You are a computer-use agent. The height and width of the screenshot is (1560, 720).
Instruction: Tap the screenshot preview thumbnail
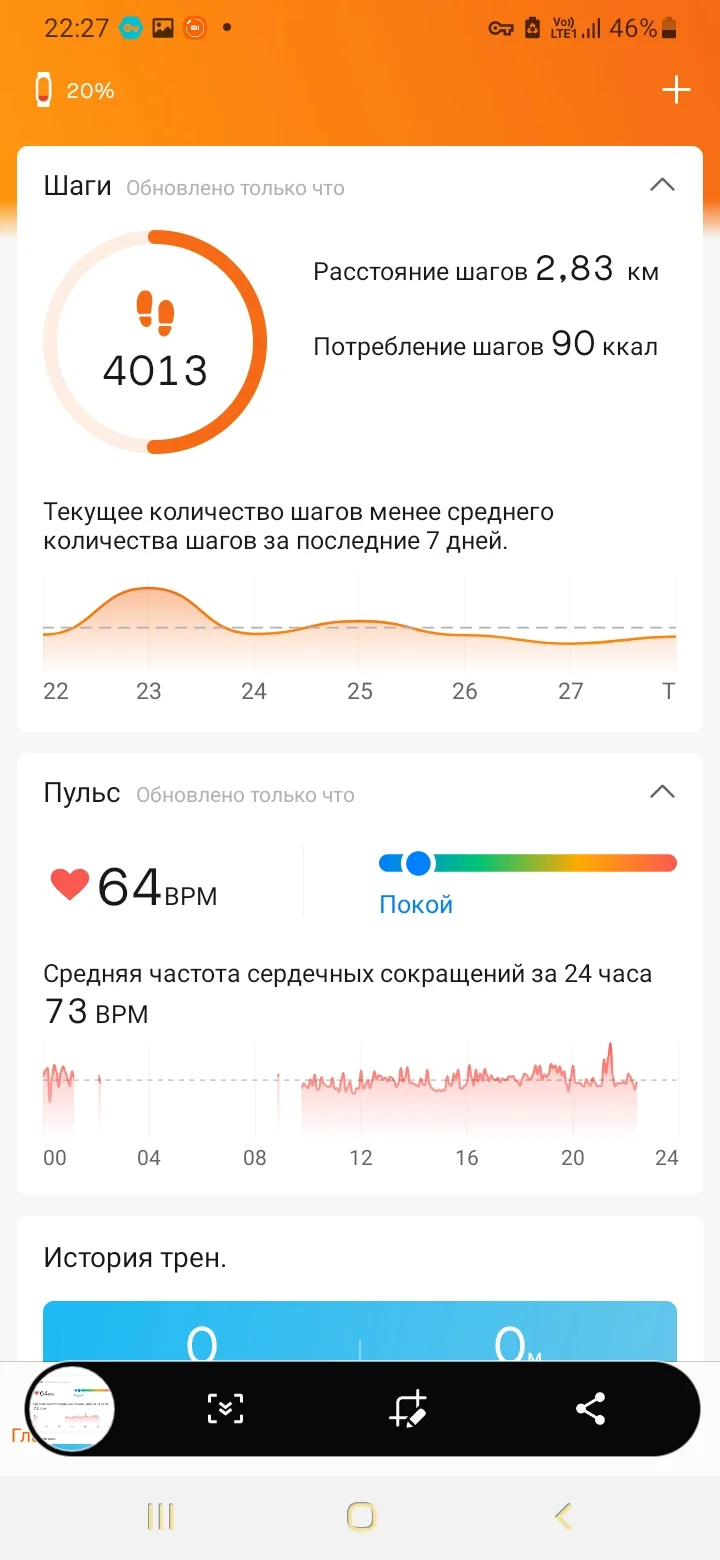70,1408
